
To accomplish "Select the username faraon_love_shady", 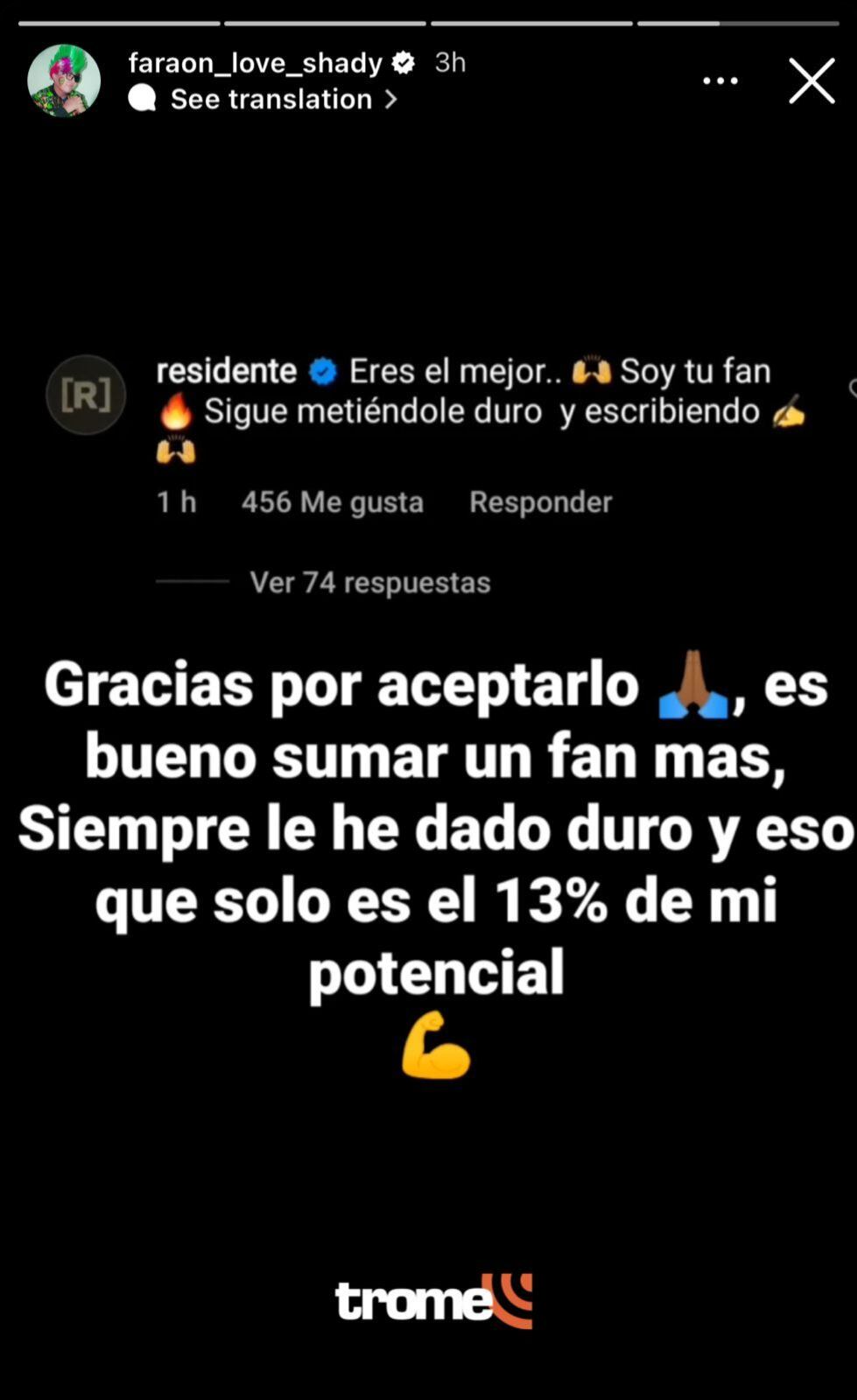I will 254,62.
